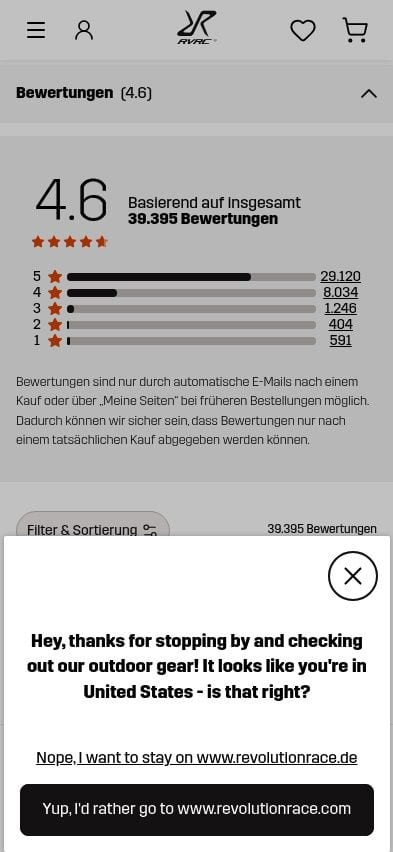Open the wishlist heart icon
The image size is (393, 852).
(303, 30)
